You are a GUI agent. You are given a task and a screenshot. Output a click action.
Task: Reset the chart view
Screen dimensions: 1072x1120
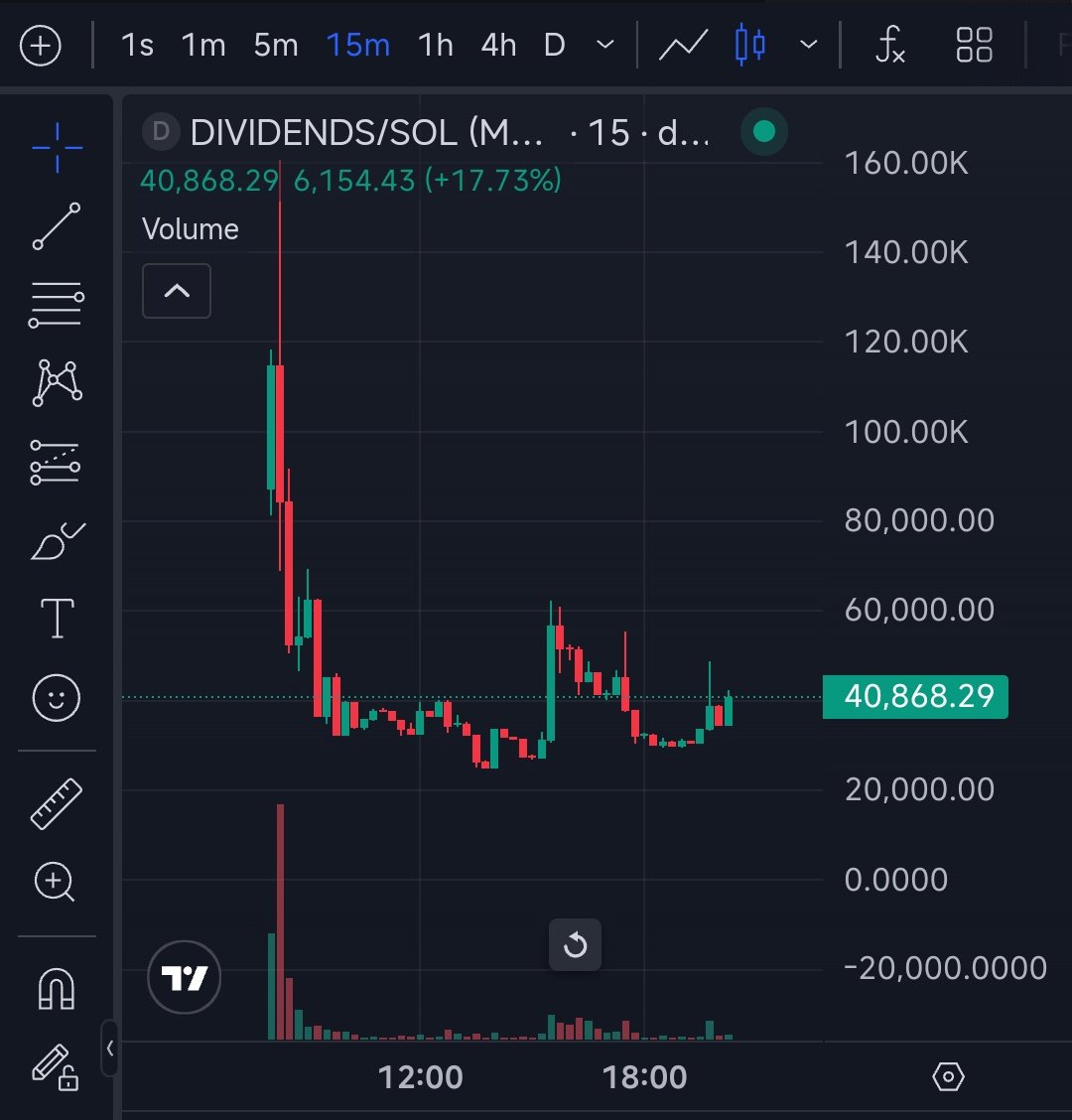point(576,945)
